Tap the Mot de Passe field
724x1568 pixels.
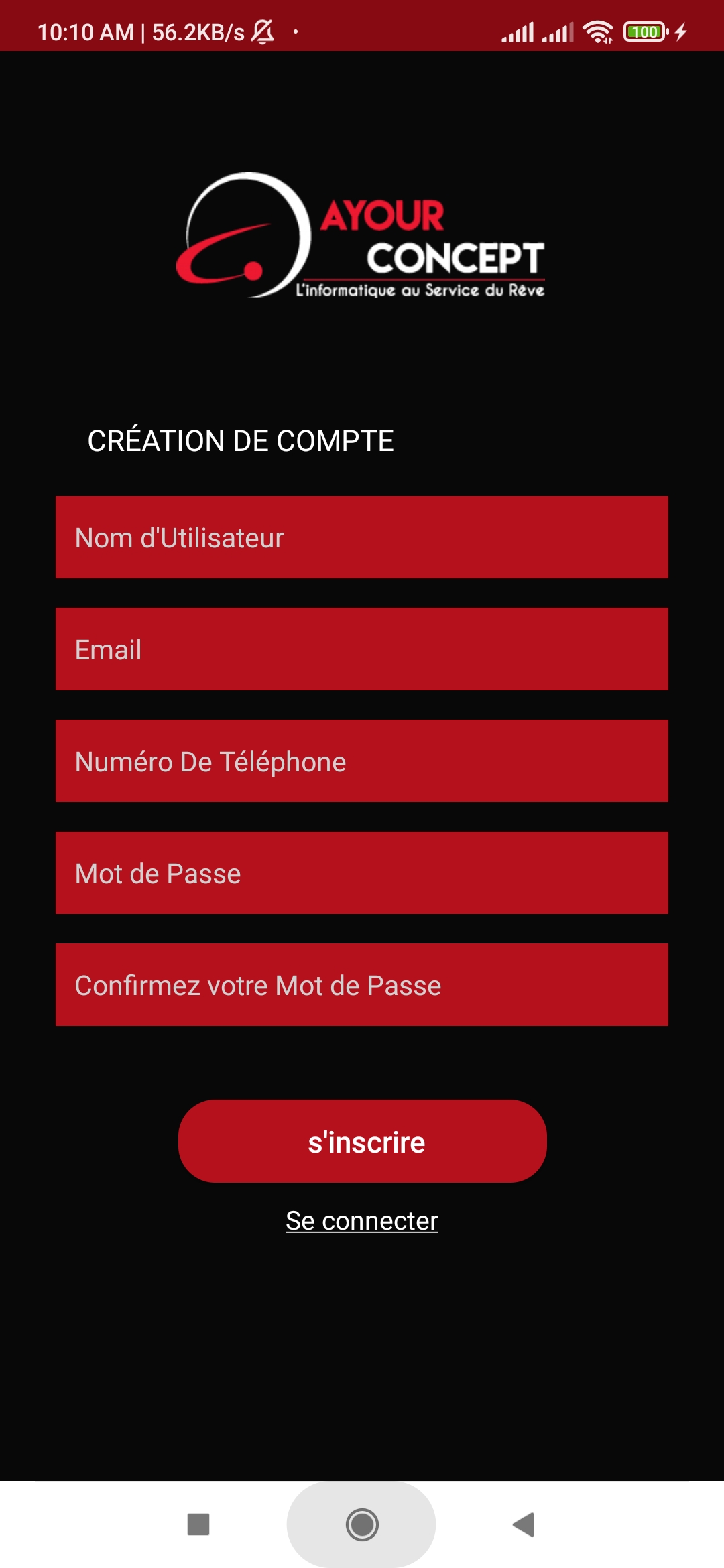pyautogui.click(x=362, y=873)
